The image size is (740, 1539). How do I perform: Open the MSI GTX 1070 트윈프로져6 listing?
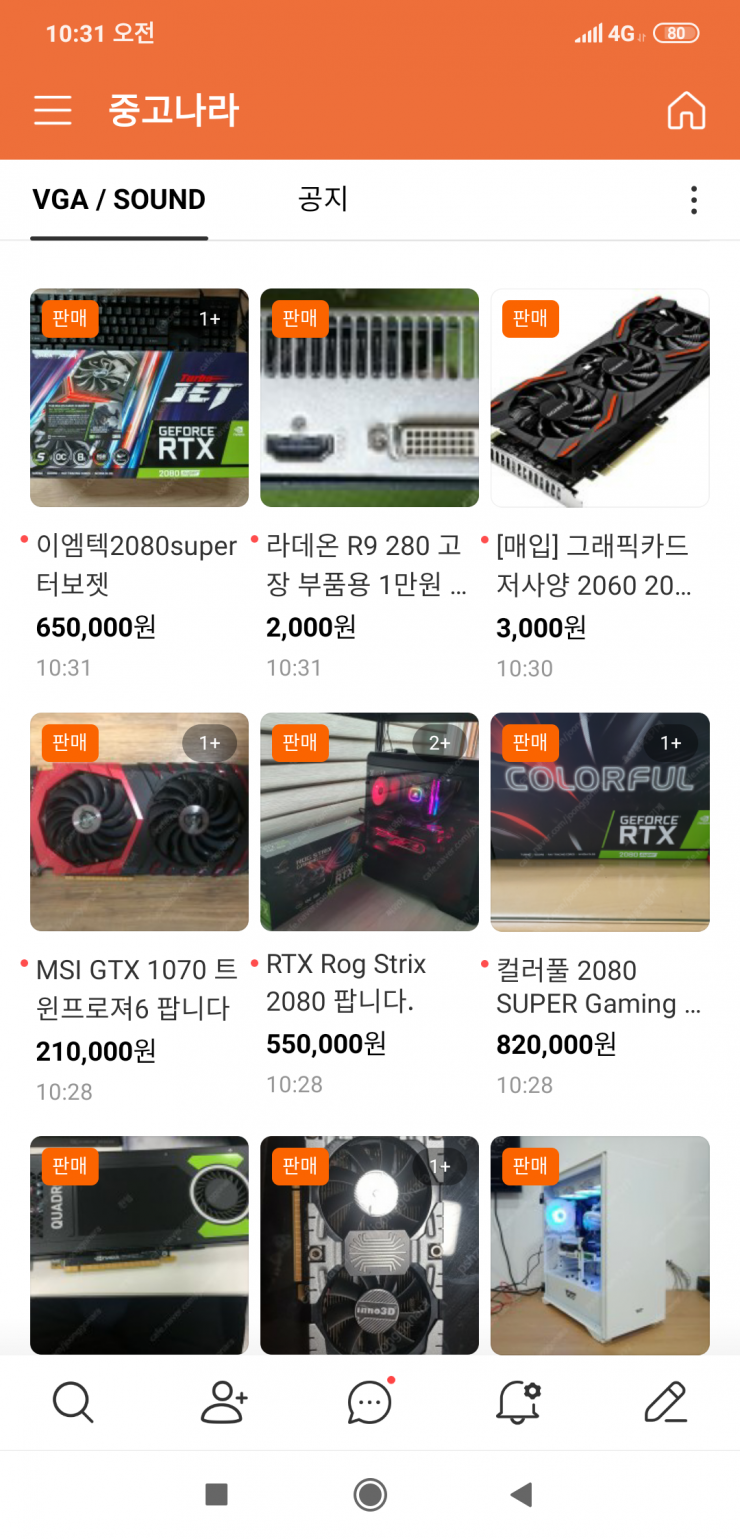pyautogui.click(x=139, y=822)
